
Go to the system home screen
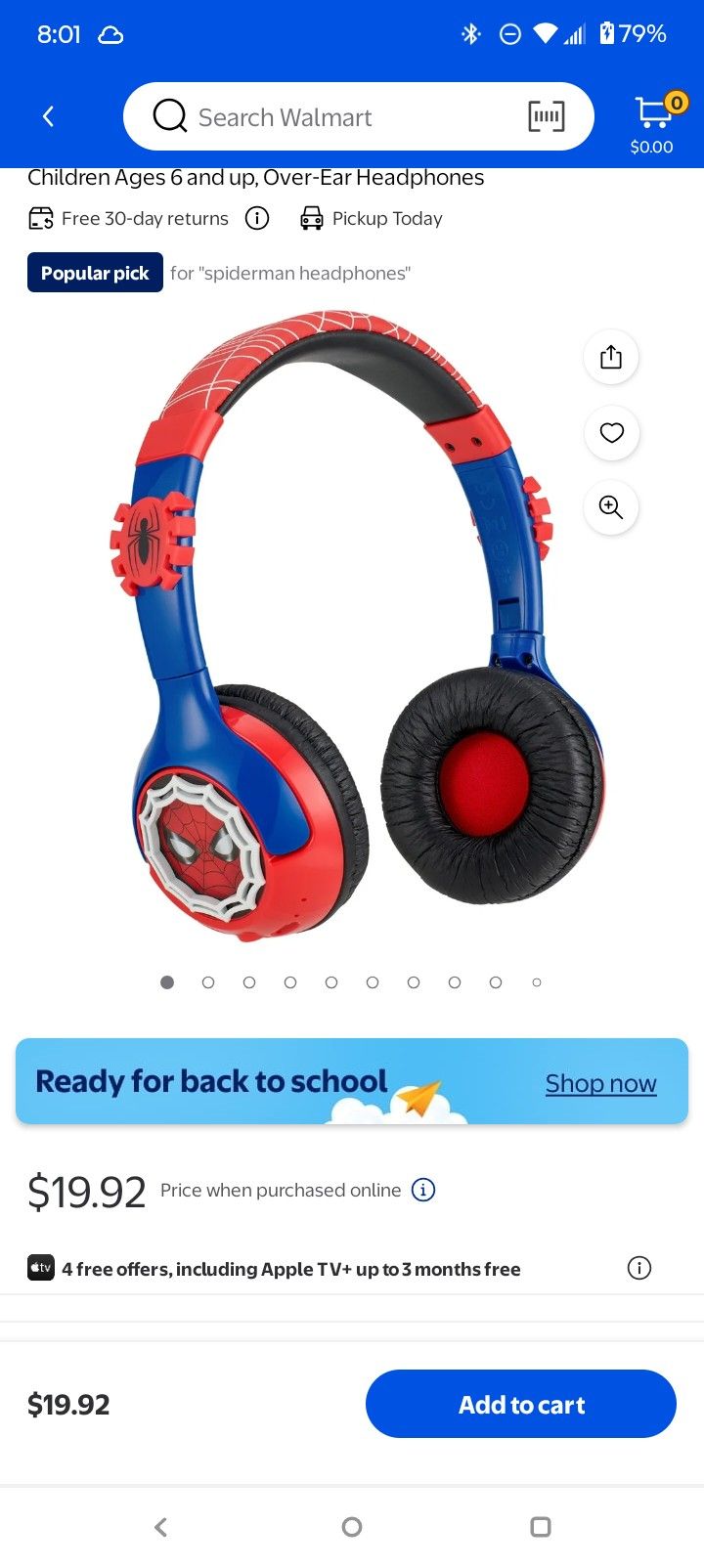352,1526
